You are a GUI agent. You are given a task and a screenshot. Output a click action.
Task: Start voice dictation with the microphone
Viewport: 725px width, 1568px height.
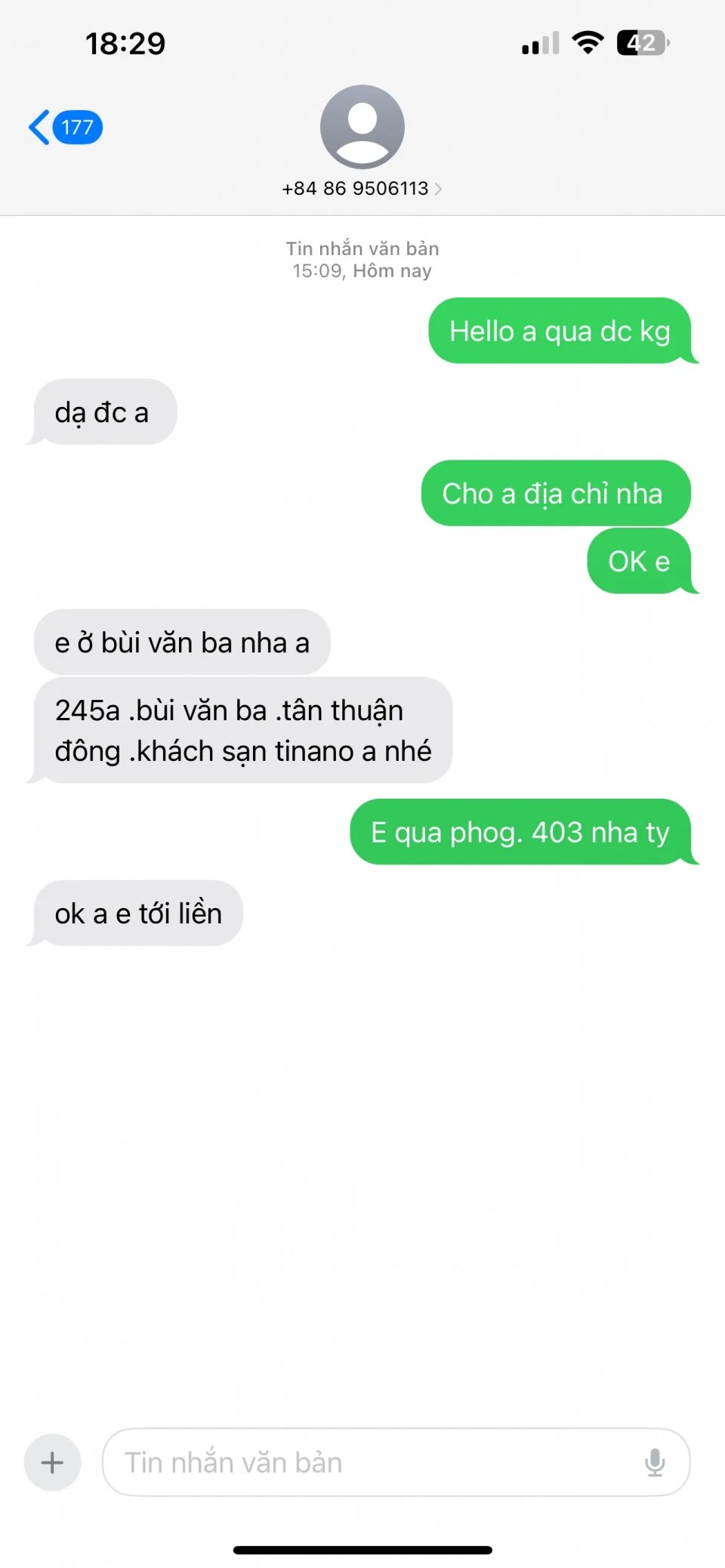click(x=655, y=1462)
